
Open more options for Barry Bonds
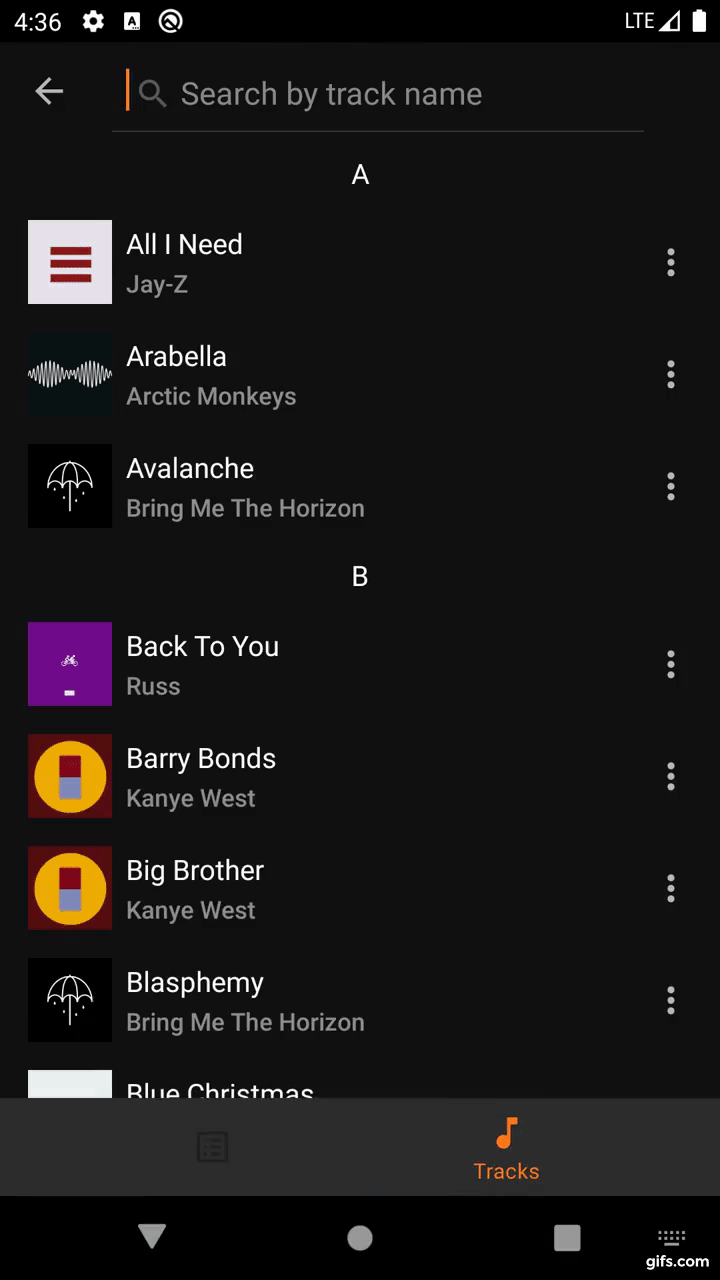click(x=671, y=776)
